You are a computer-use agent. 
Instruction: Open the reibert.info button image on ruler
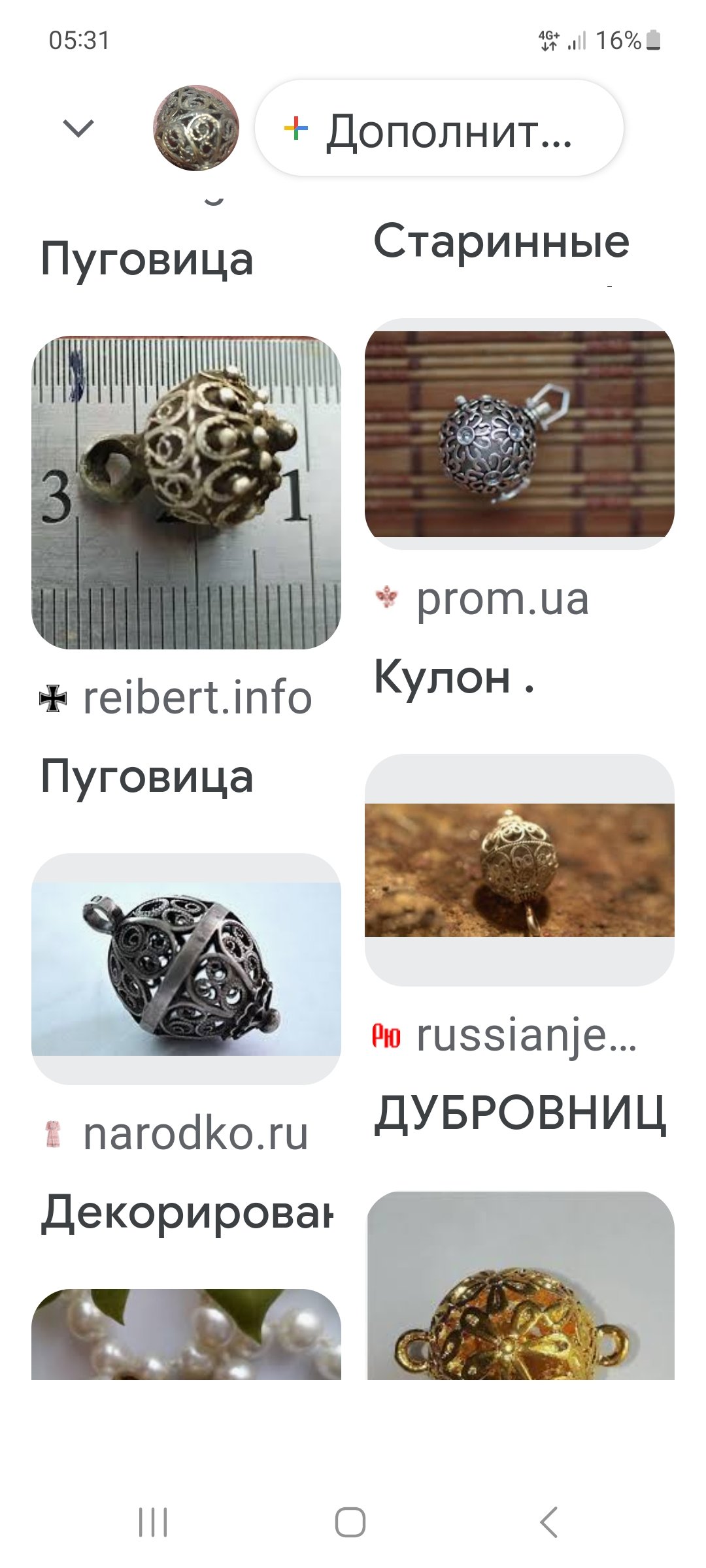click(186, 493)
